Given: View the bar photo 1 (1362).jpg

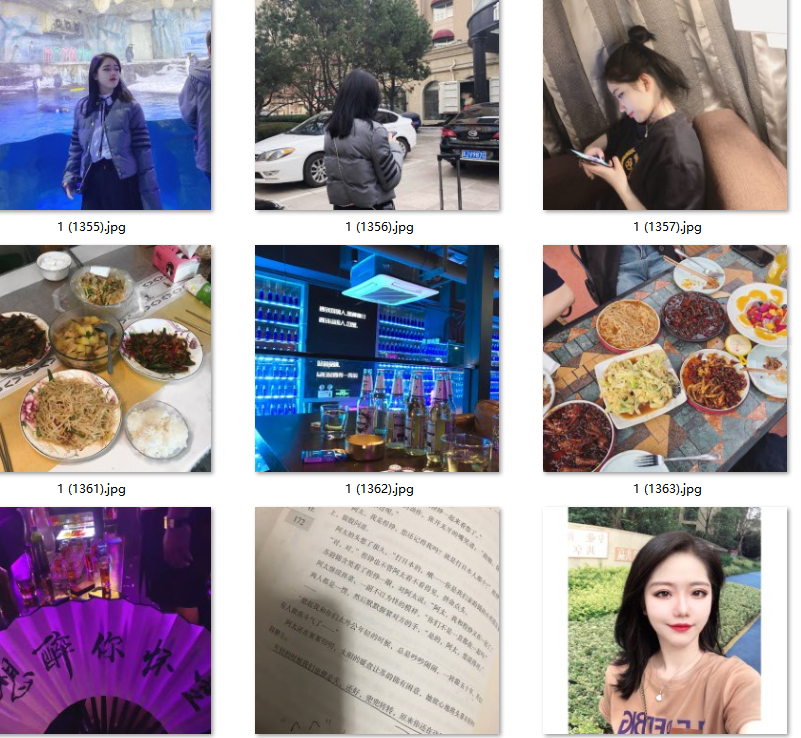Looking at the screenshot, I should point(377,358).
